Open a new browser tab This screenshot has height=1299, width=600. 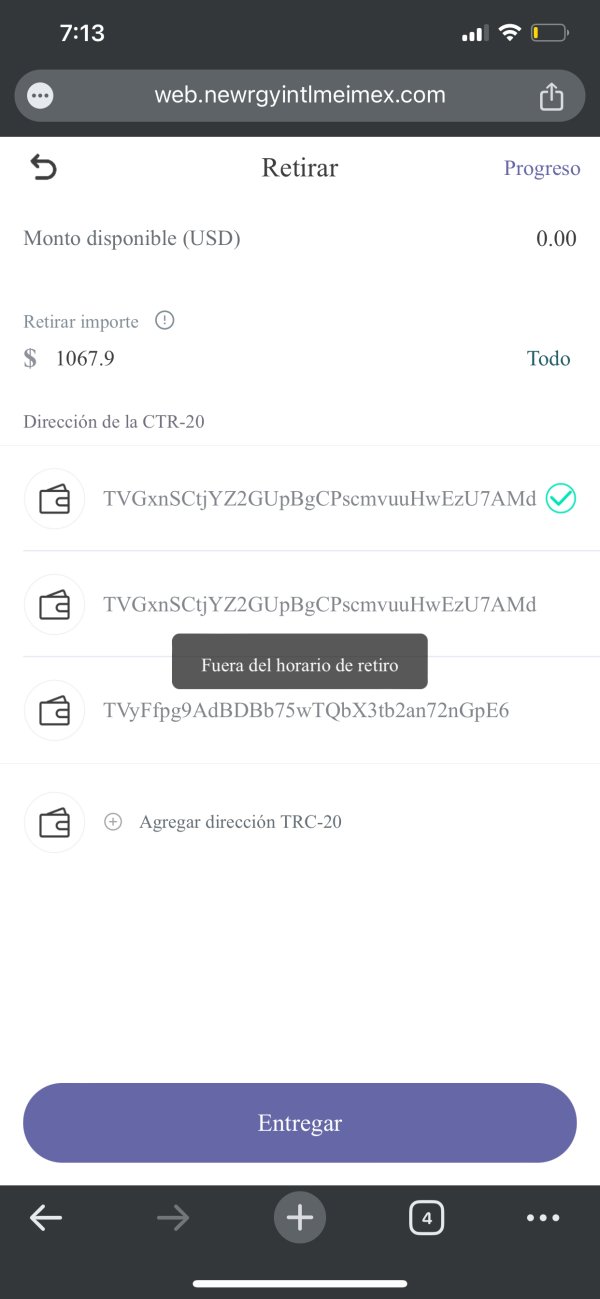(x=300, y=1217)
